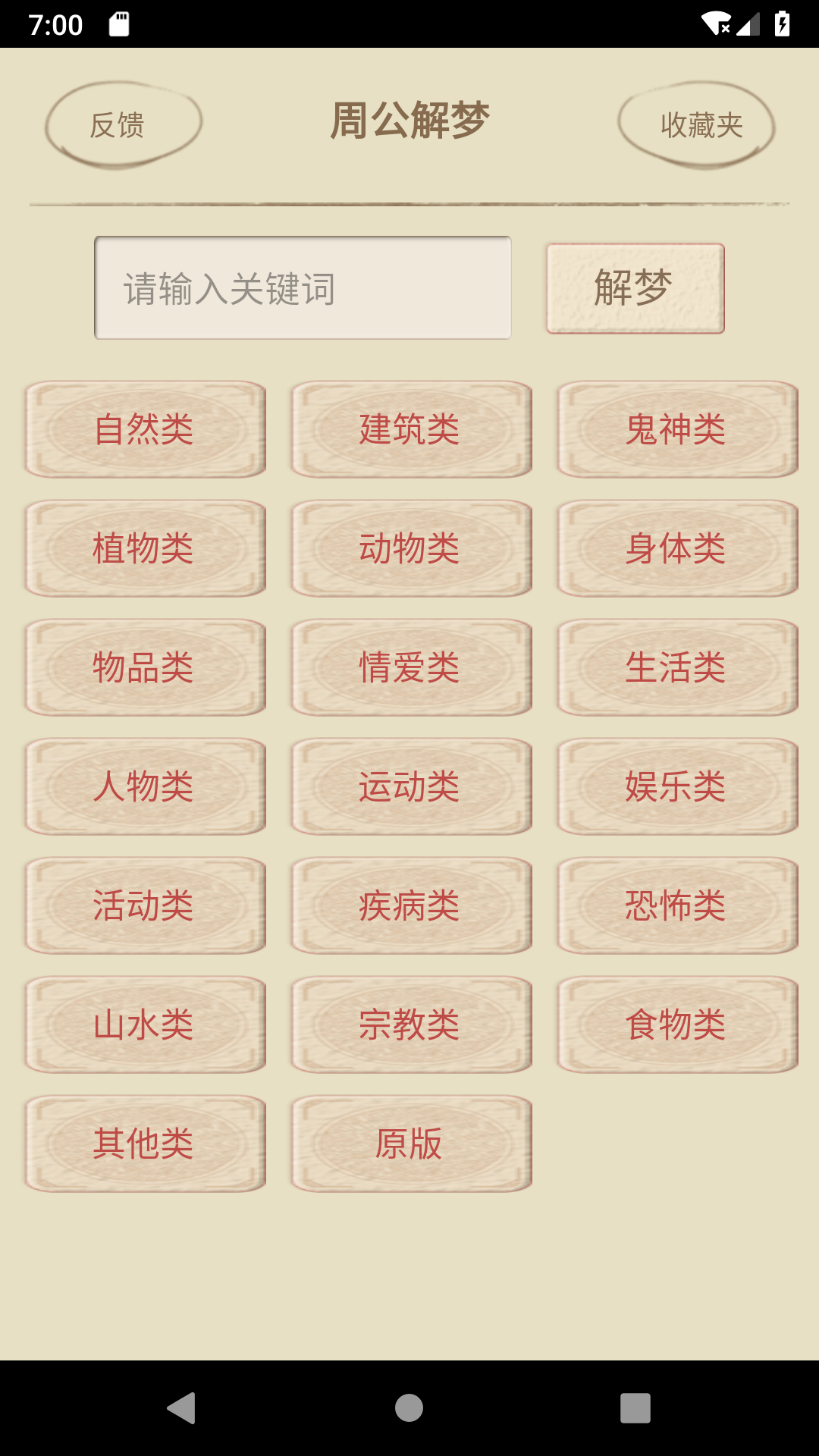Go back with the system back button

(181, 1408)
